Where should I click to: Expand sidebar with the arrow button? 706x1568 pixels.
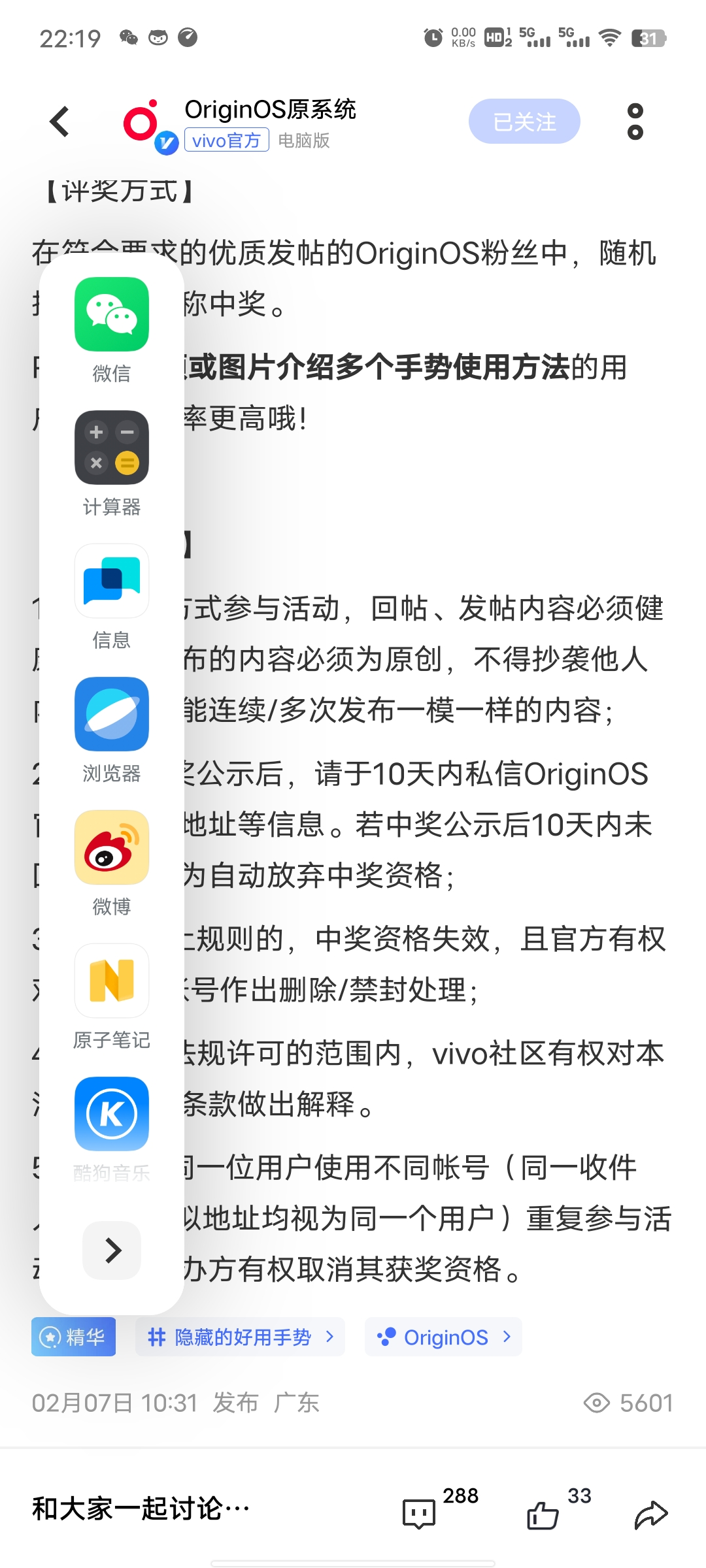(x=112, y=1250)
